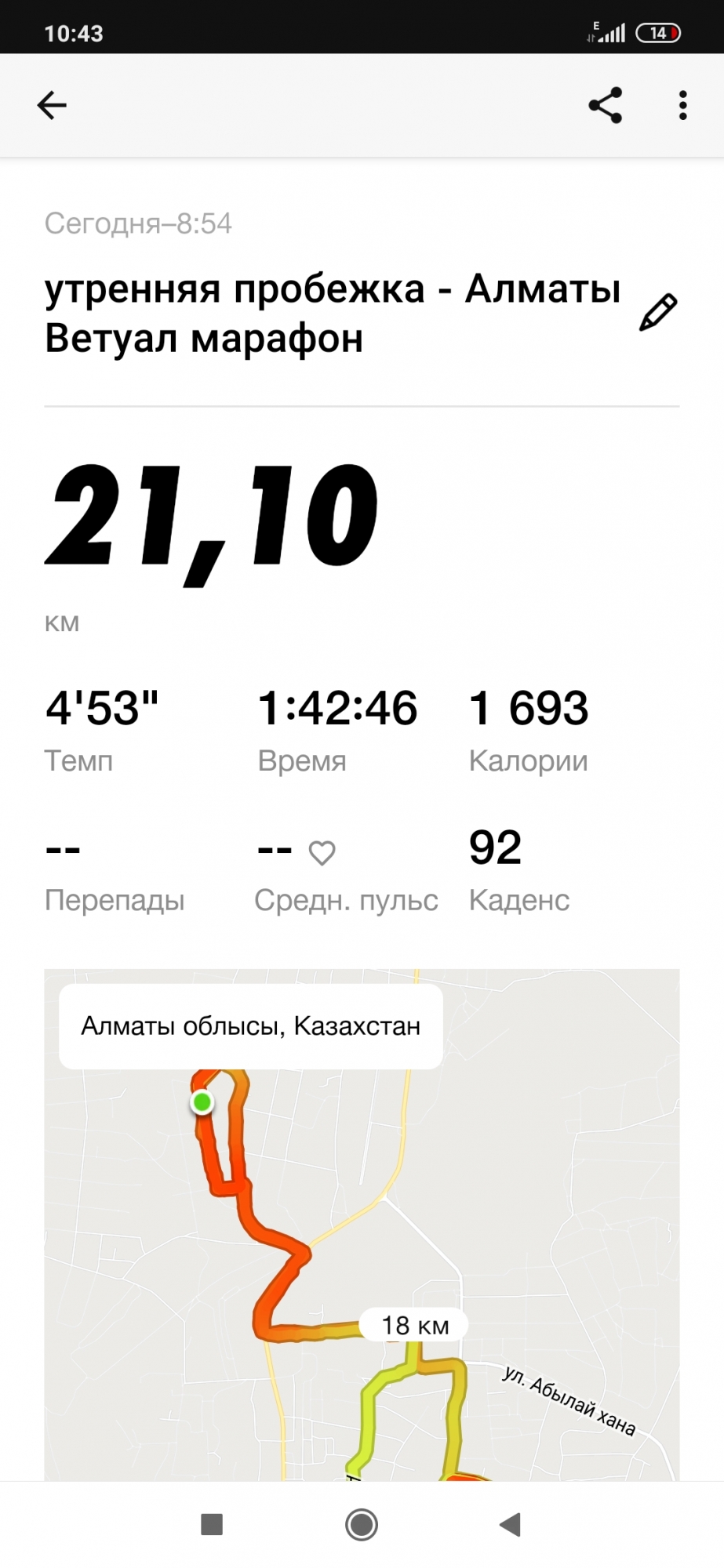The width and height of the screenshot is (724, 1568).
Task: Open recent apps with square button
Action: (212, 1525)
